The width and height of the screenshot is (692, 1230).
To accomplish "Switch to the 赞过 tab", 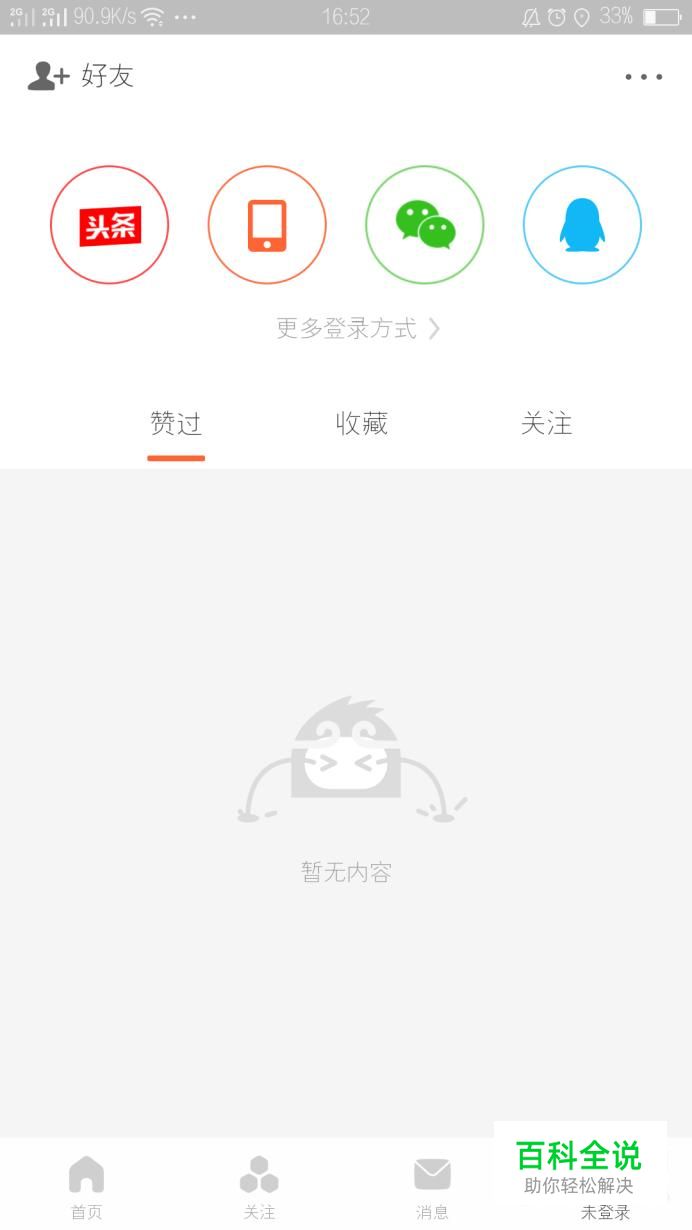I will click(176, 424).
